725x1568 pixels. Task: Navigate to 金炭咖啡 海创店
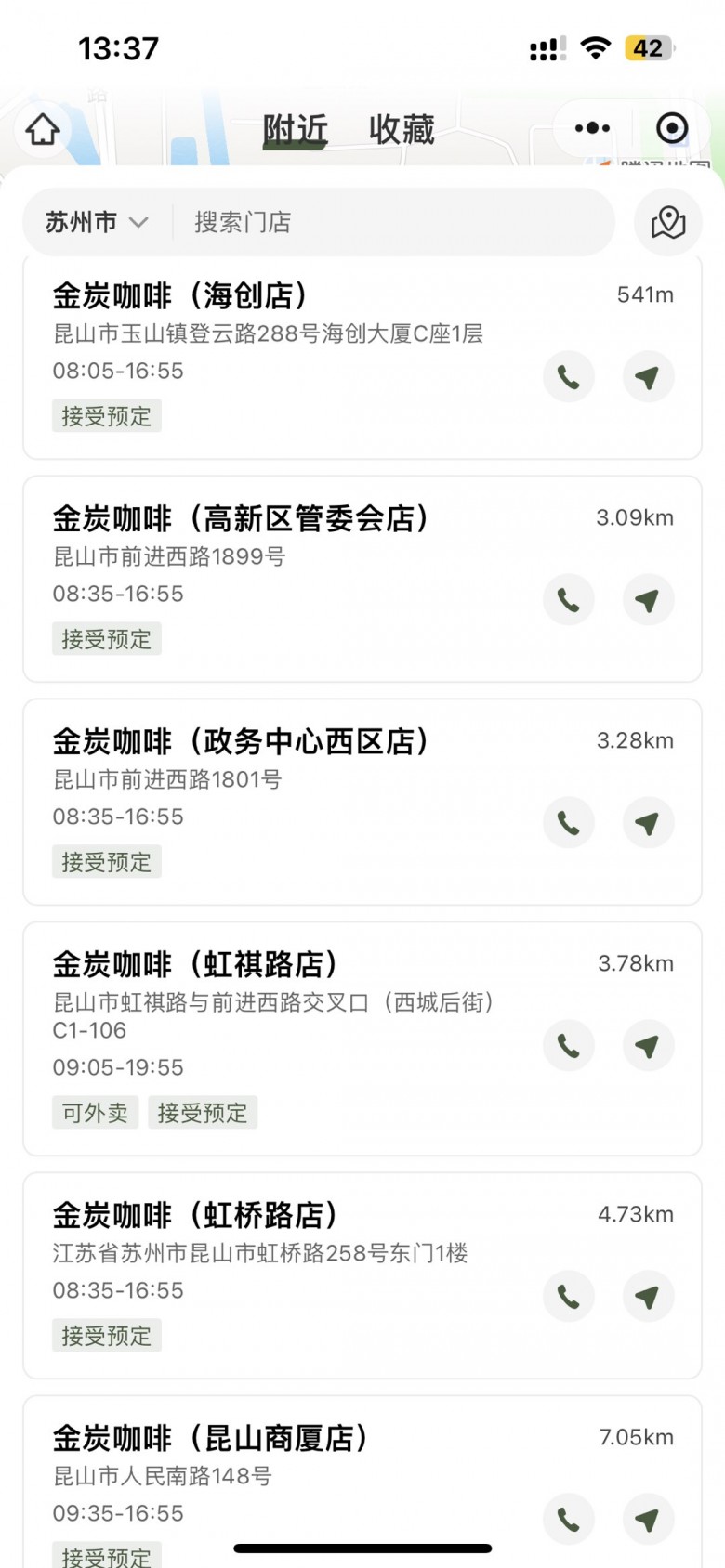pos(647,377)
